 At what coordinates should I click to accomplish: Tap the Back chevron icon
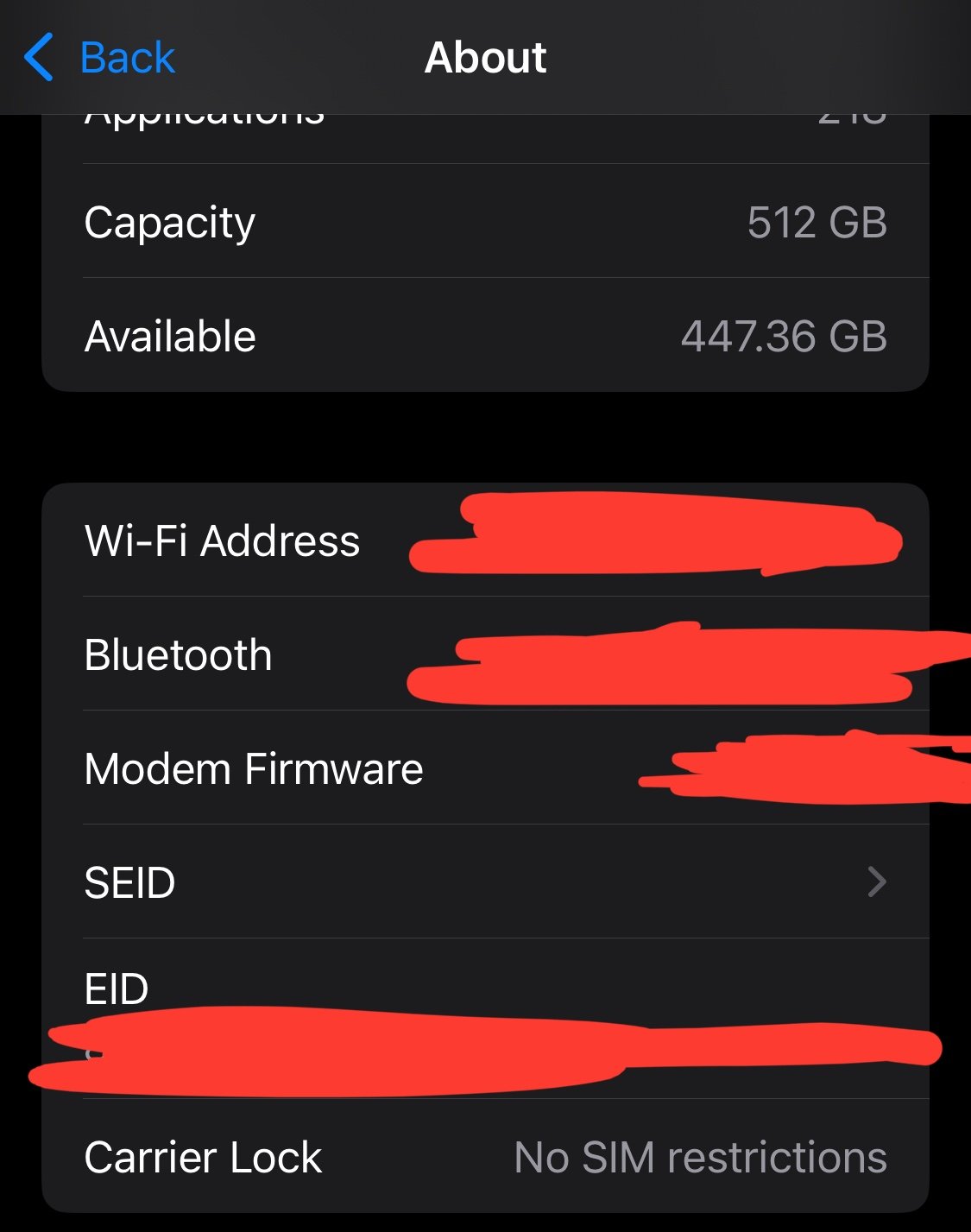(36, 57)
